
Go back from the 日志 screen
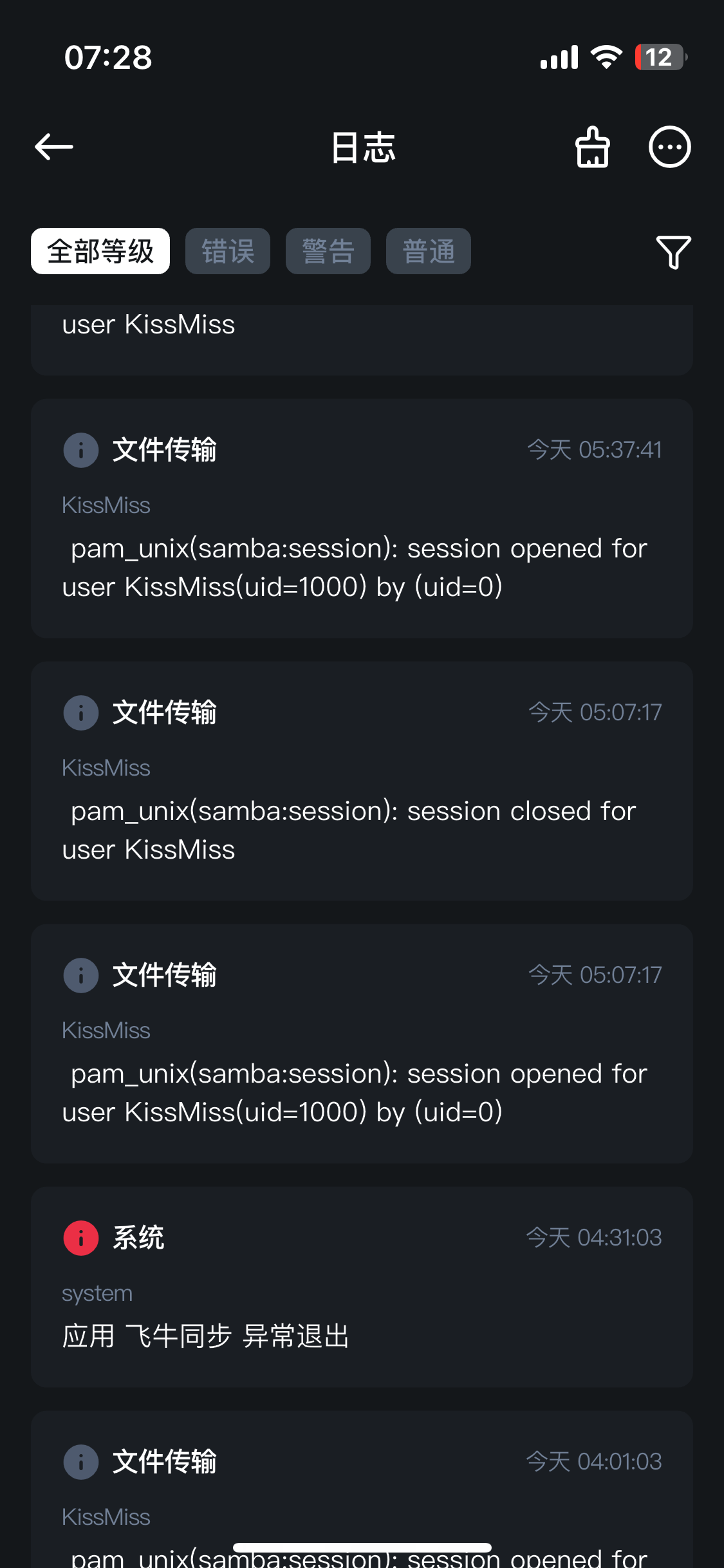[54, 147]
